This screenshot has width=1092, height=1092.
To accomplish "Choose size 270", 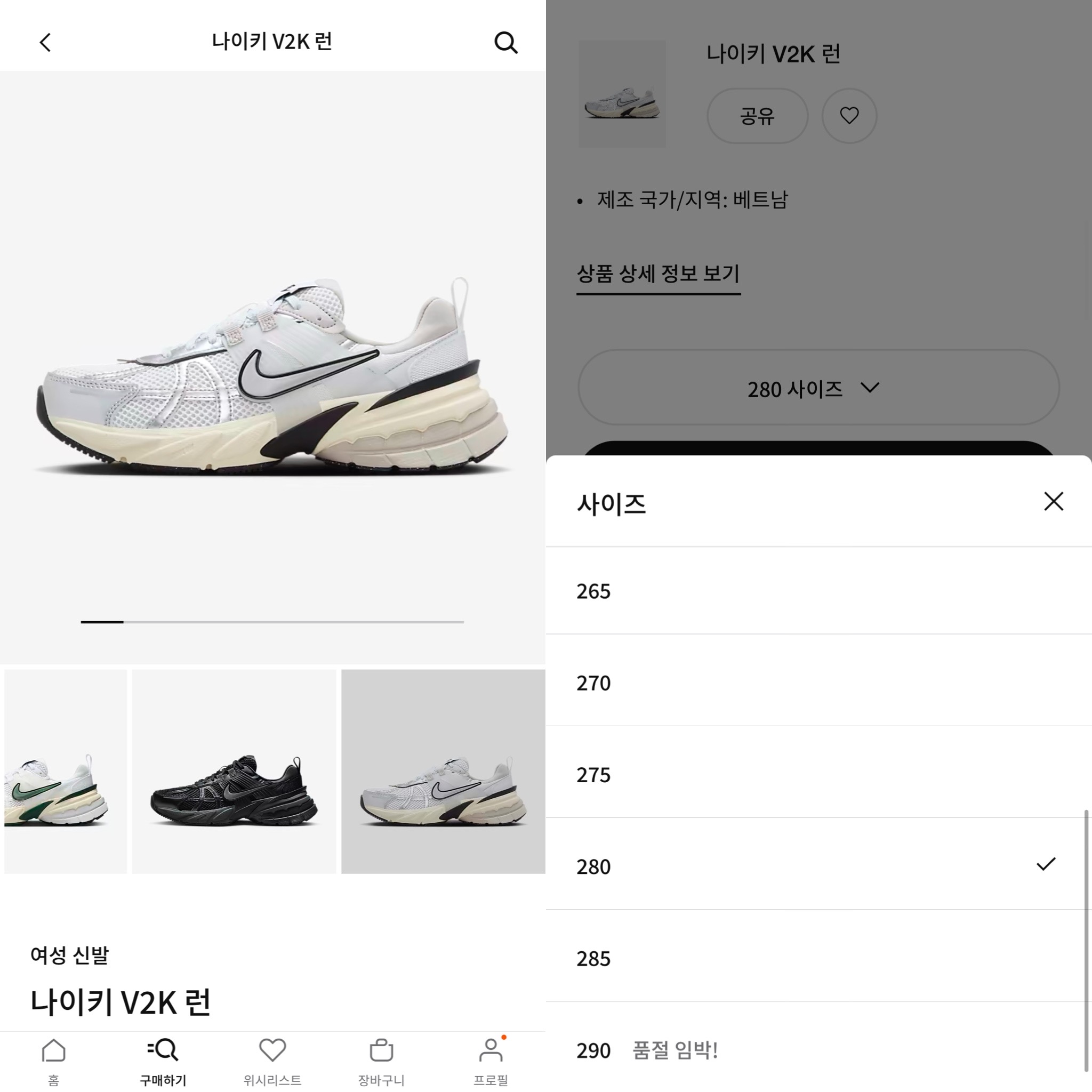I will (818, 683).
